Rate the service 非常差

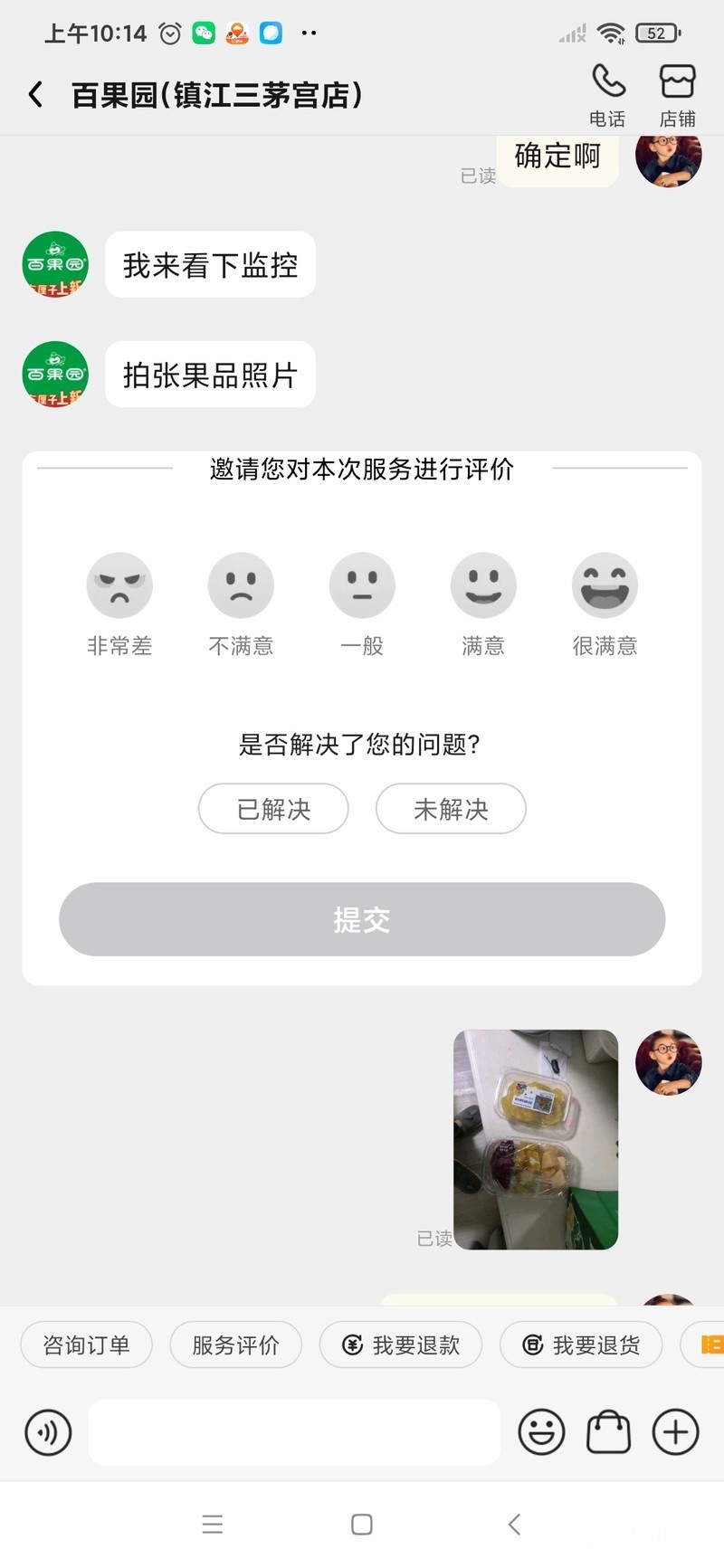[119, 586]
